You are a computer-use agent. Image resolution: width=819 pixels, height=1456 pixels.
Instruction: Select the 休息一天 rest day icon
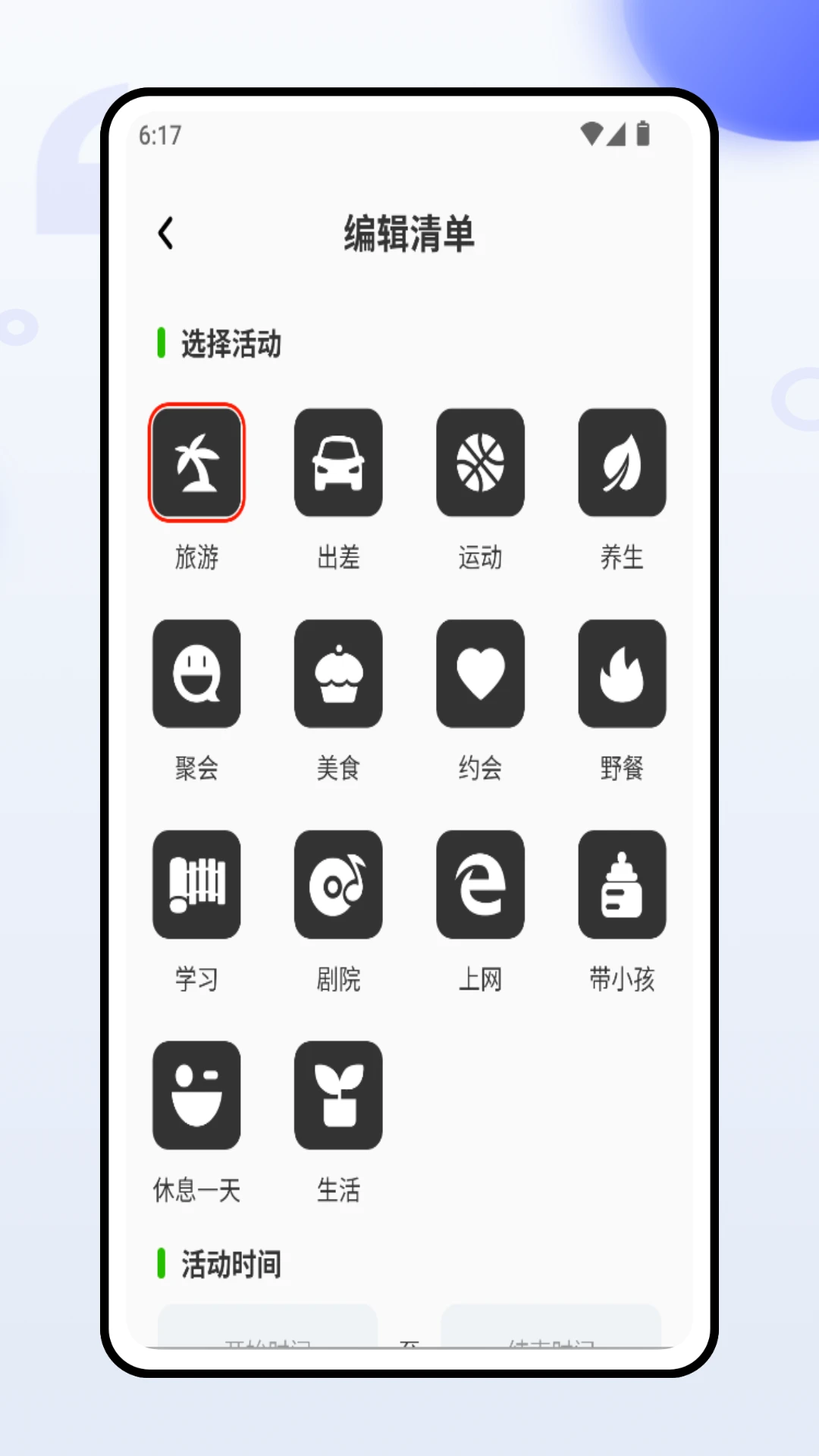point(196,1095)
